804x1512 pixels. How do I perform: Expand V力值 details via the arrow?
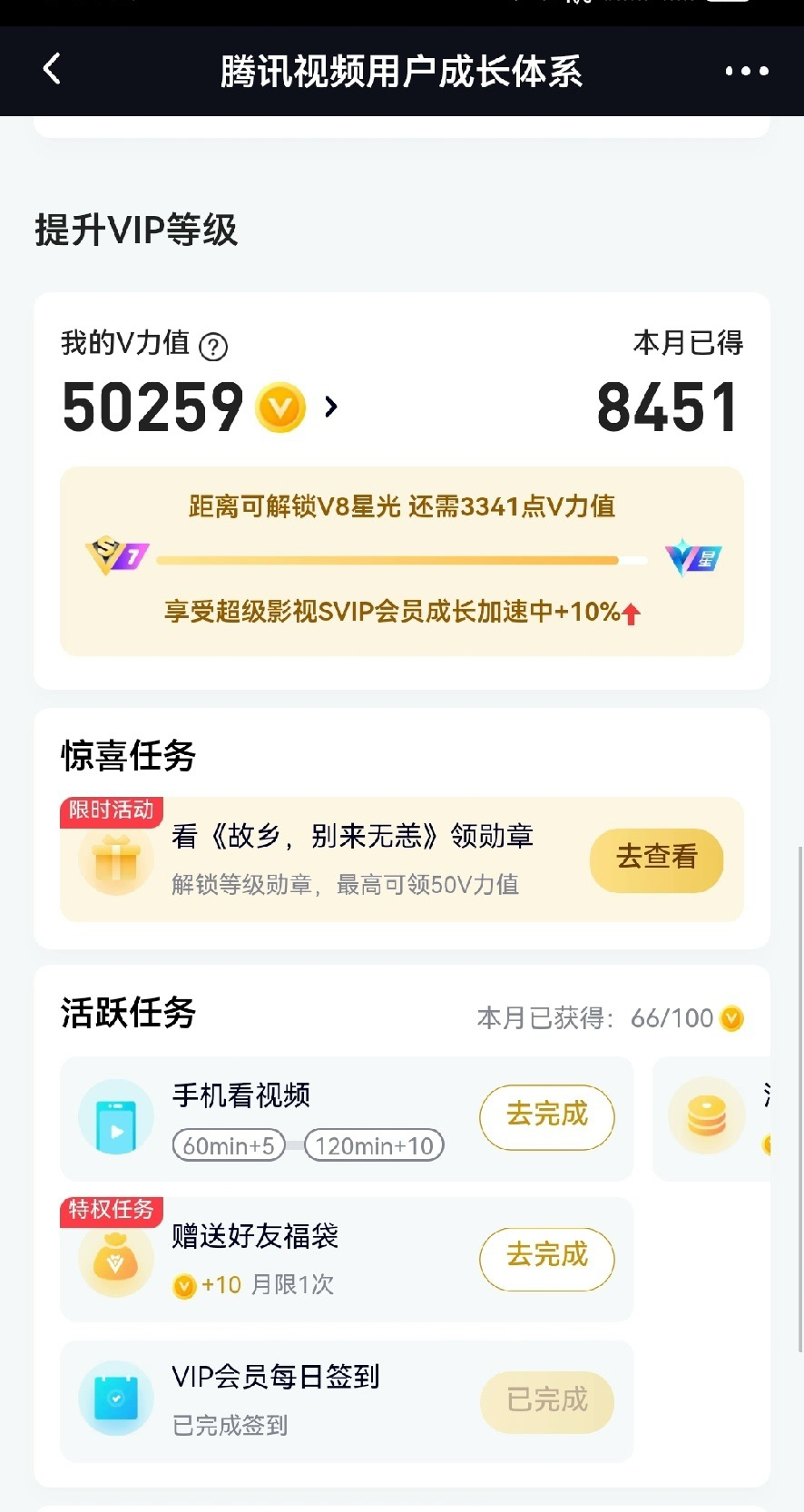tap(331, 407)
